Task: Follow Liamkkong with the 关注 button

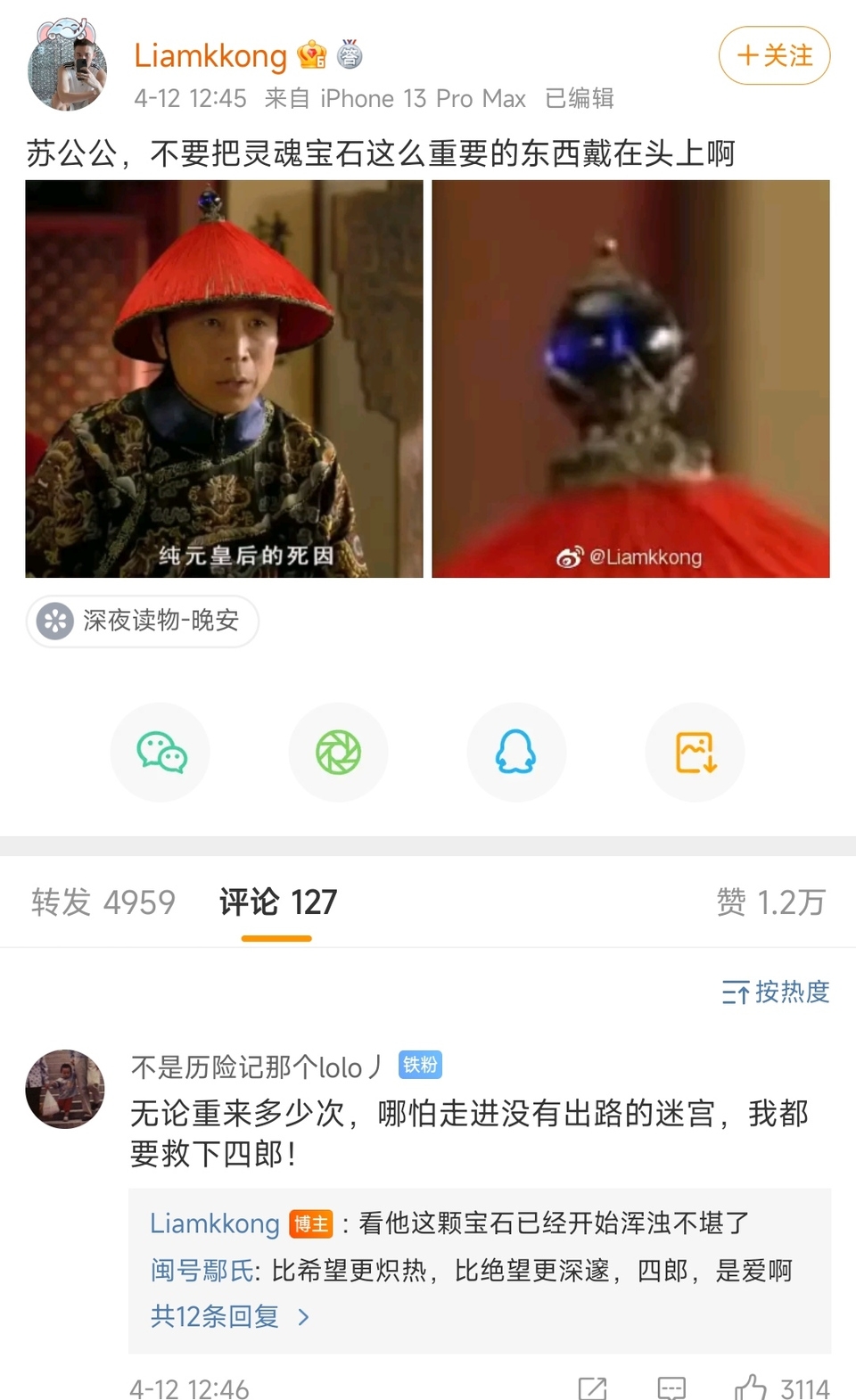Action: click(774, 56)
